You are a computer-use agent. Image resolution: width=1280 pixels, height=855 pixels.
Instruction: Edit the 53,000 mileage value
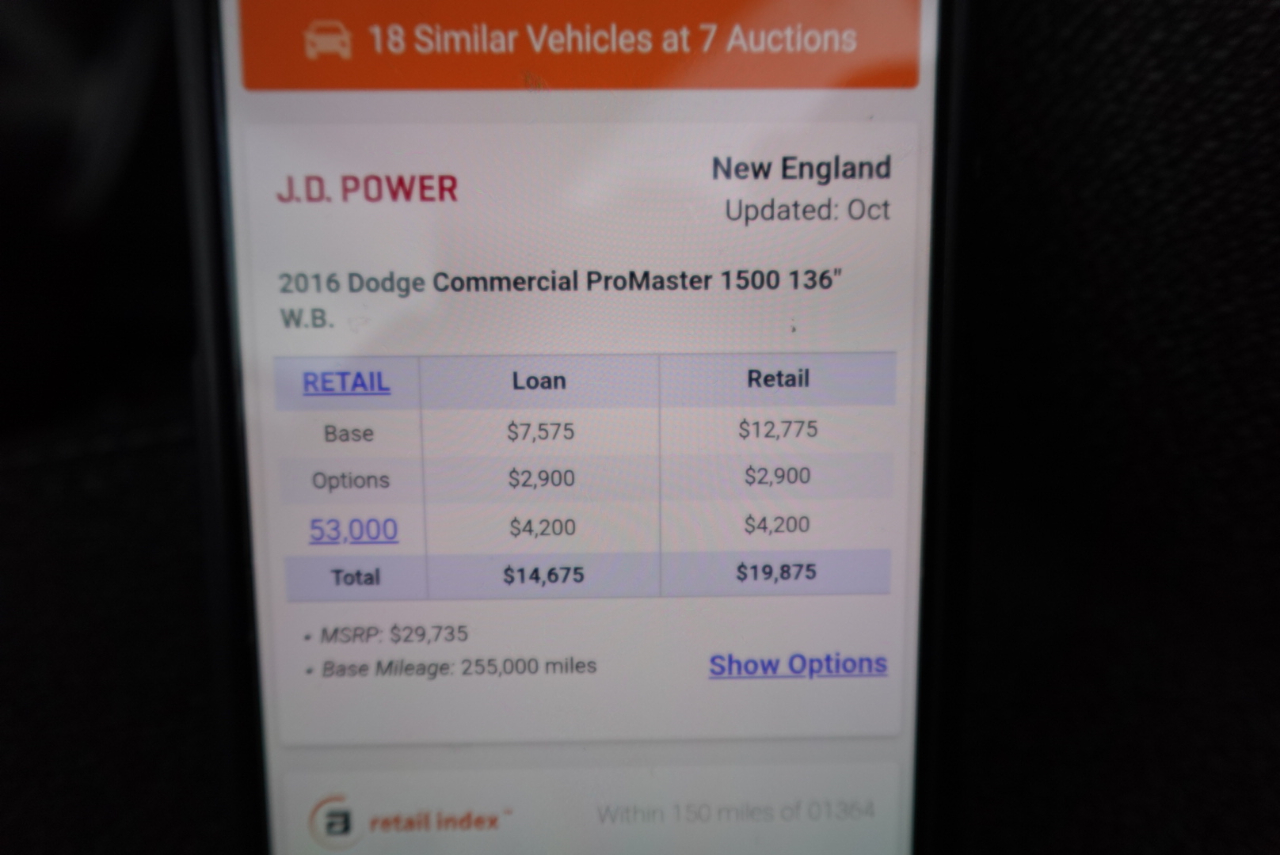353,530
